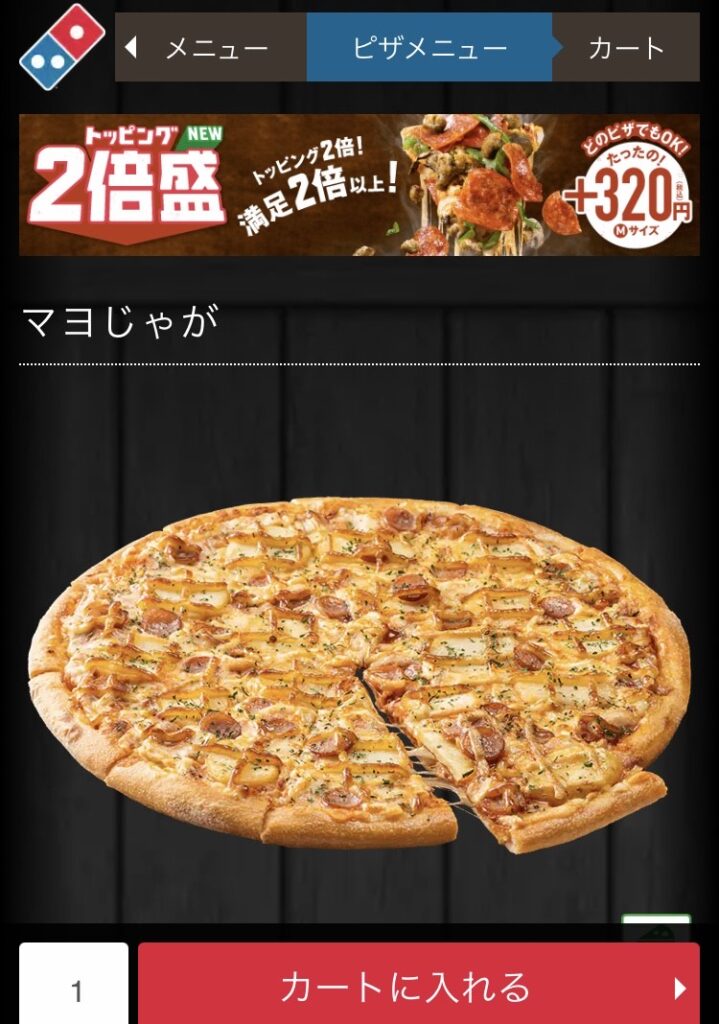The image size is (719, 1024).
Task: Open the カート
Action: pyautogui.click(x=626, y=47)
